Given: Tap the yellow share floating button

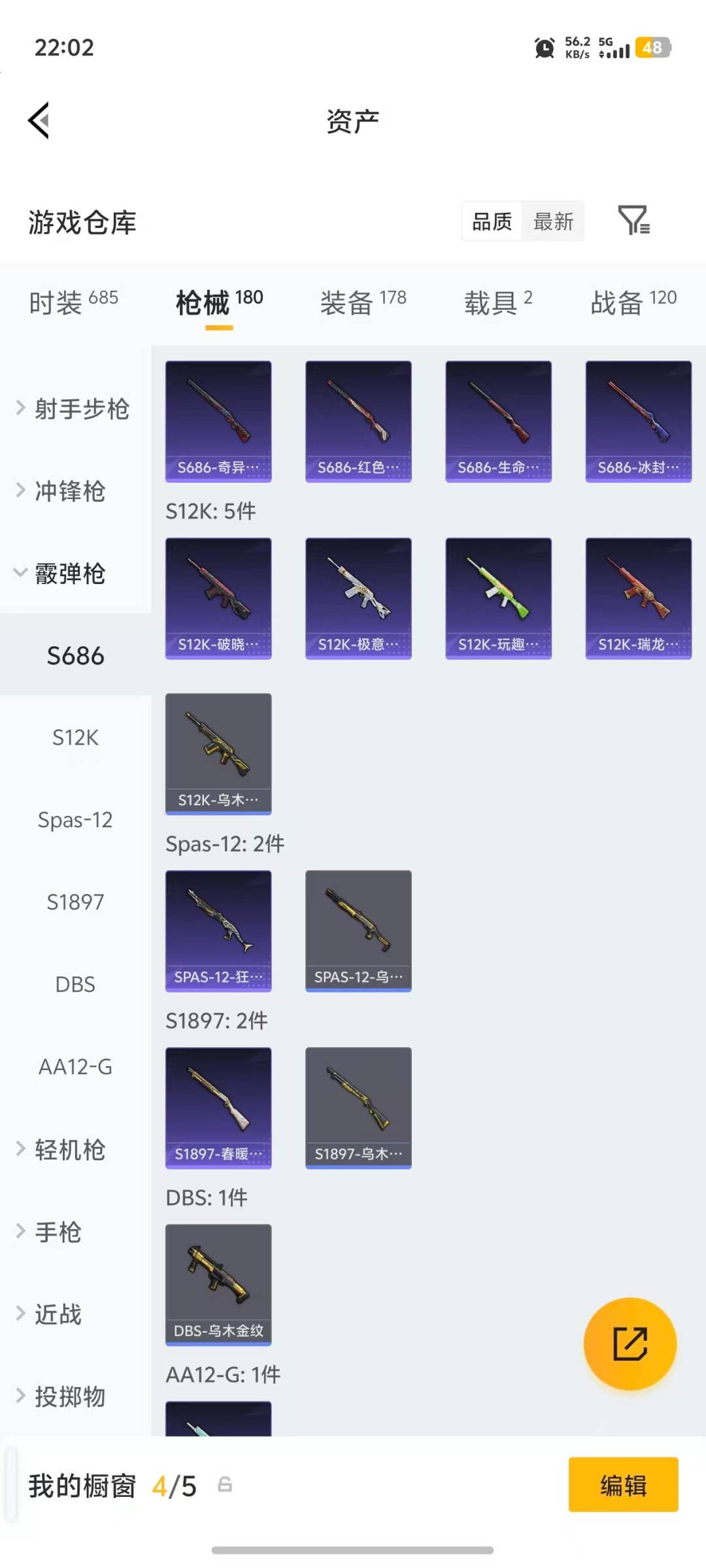Looking at the screenshot, I should [630, 1343].
